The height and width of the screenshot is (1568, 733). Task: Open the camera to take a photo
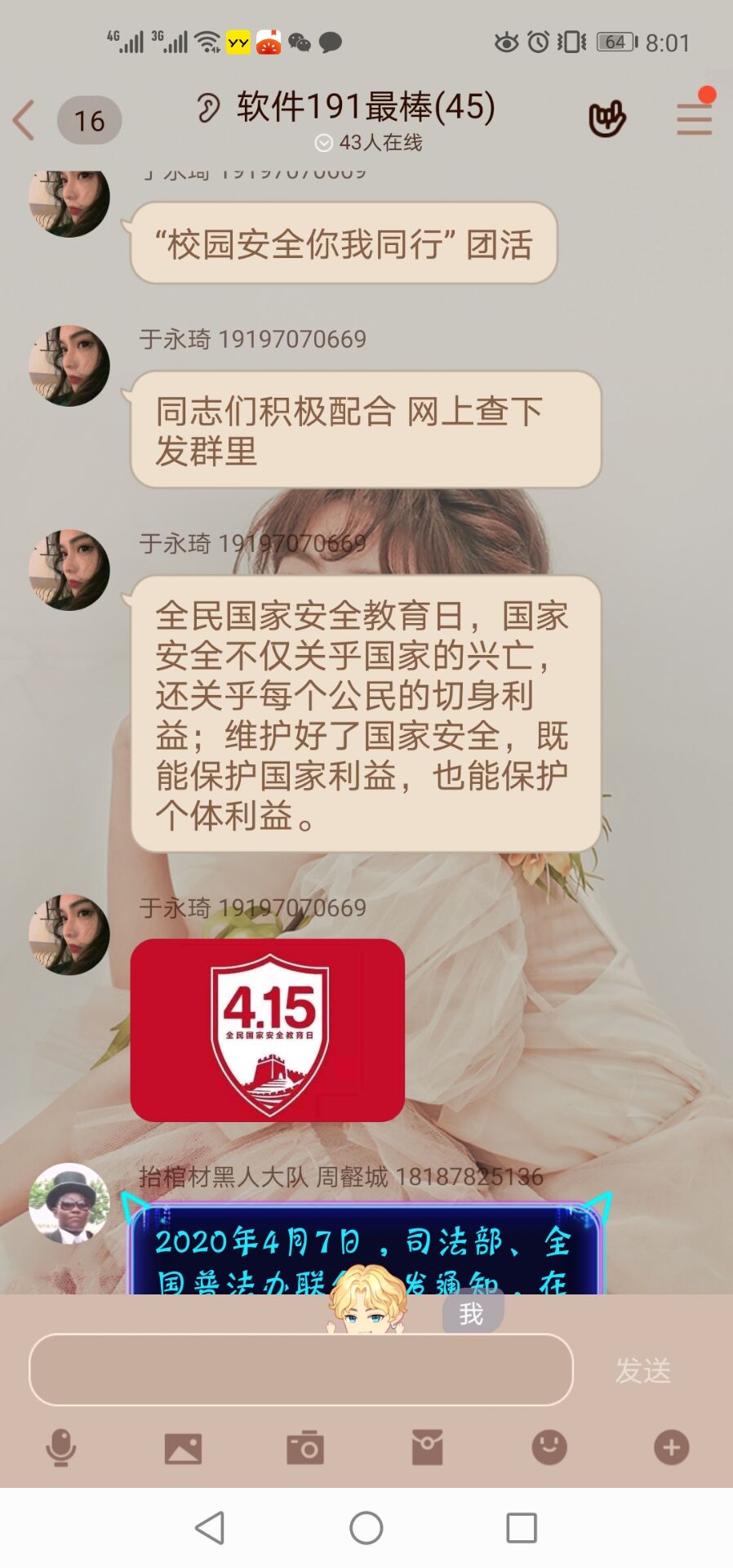(x=305, y=1448)
